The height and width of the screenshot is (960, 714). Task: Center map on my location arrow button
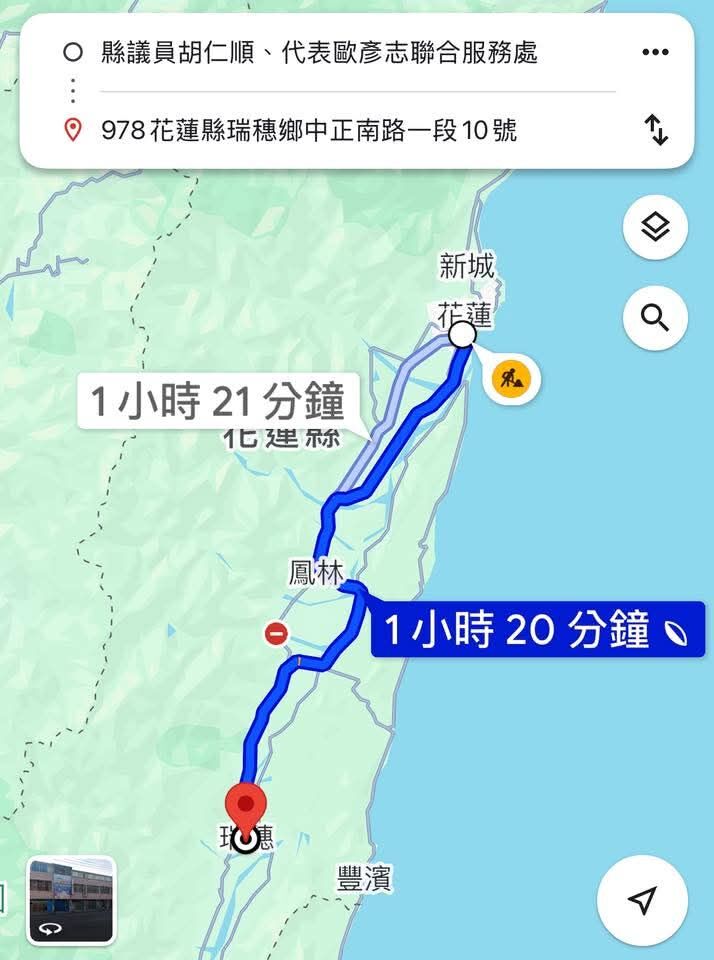pos(642,900)
